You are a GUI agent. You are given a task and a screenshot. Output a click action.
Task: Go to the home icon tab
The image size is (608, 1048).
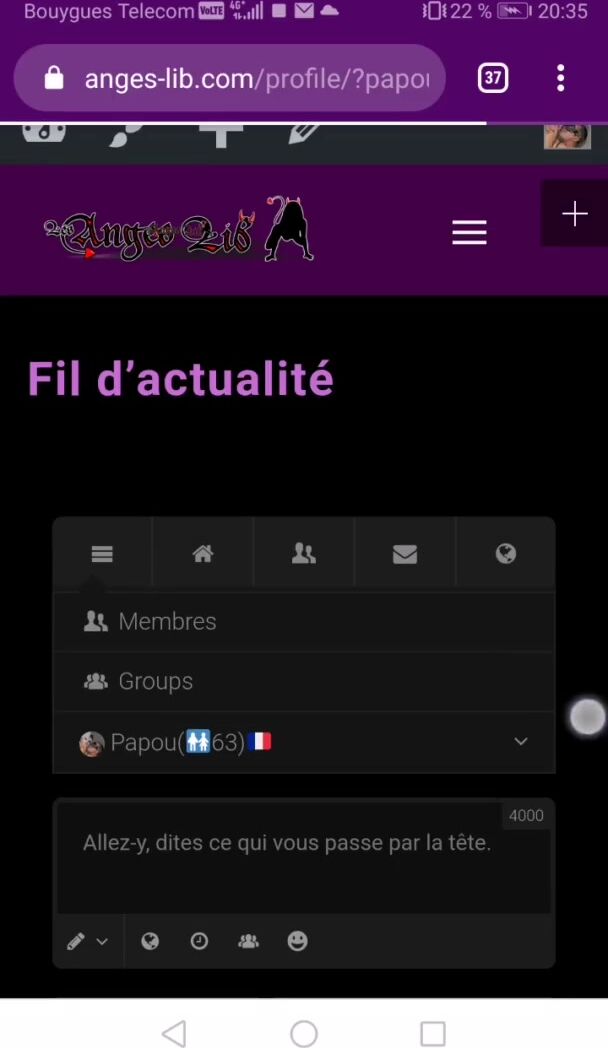(x=203, y=554)
